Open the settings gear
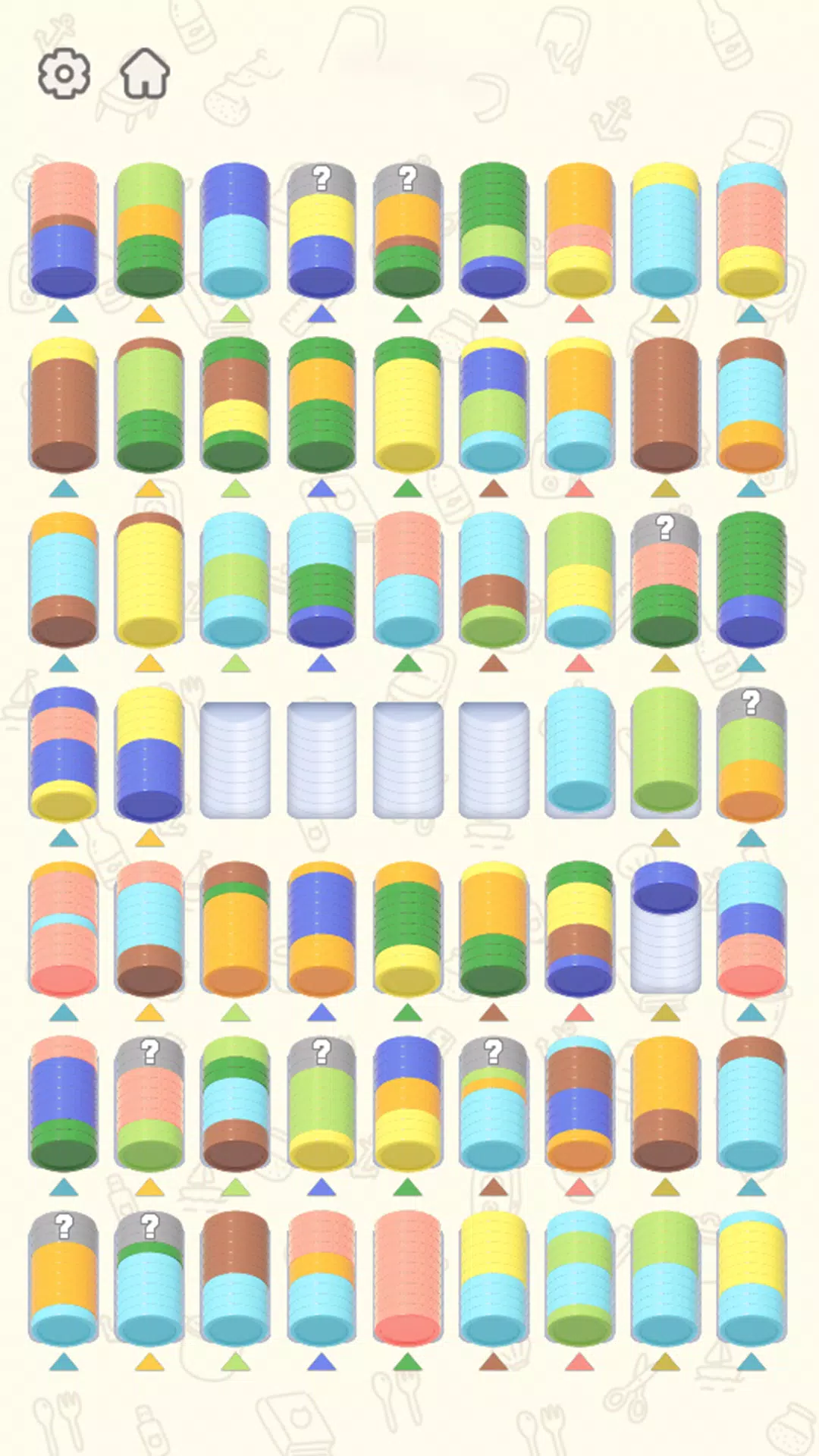 pyautogui.click(x=64, y=73)
